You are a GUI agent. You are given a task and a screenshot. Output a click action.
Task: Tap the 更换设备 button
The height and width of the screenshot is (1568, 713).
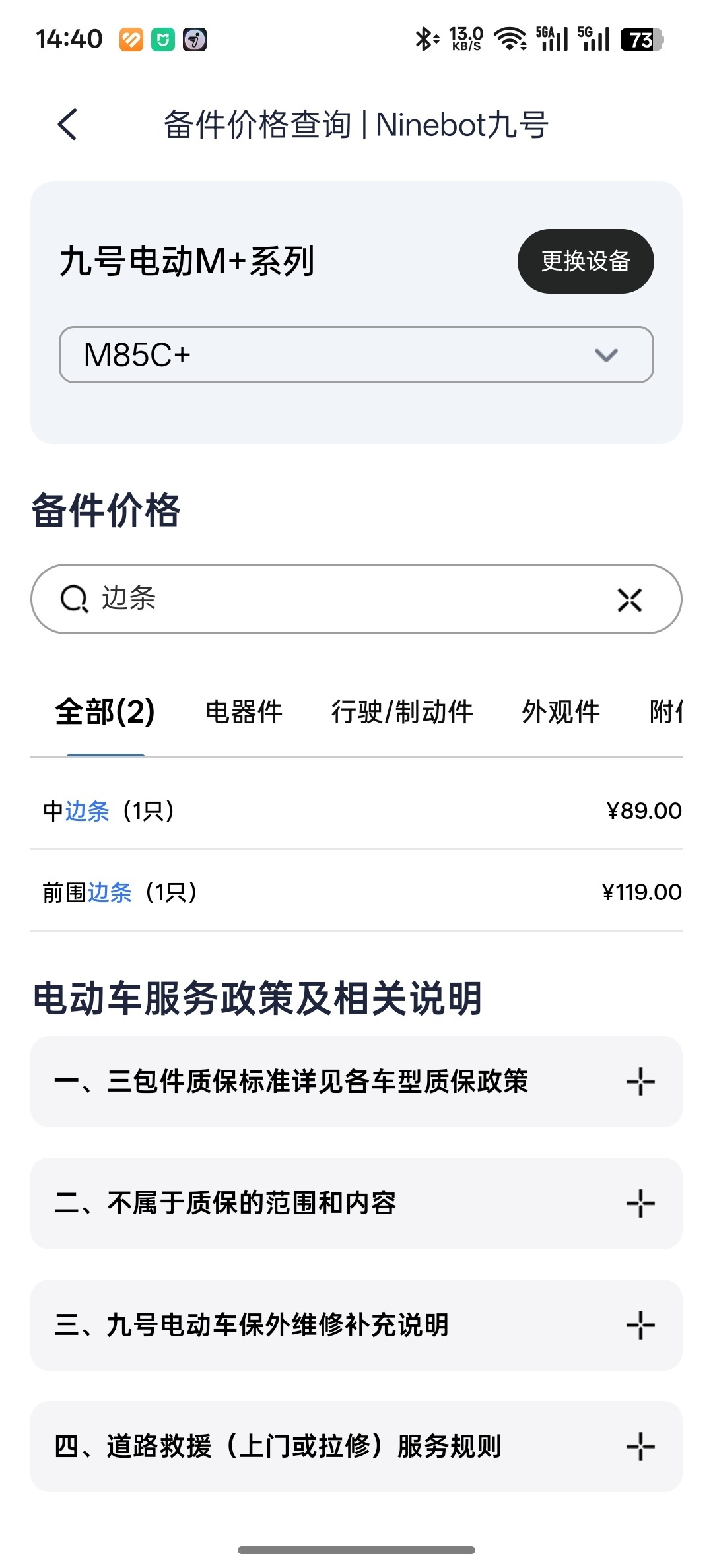(585, 261)
